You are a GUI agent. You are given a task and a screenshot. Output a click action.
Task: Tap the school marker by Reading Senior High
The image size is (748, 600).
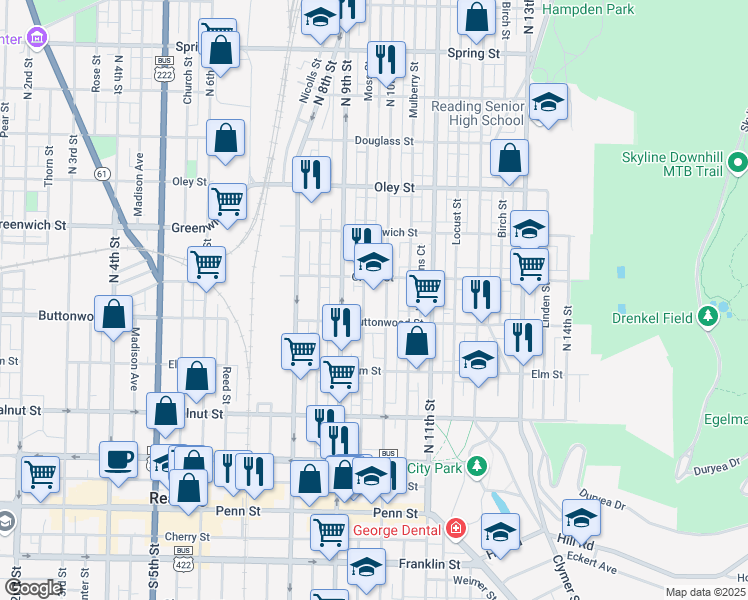coord(548,102)
